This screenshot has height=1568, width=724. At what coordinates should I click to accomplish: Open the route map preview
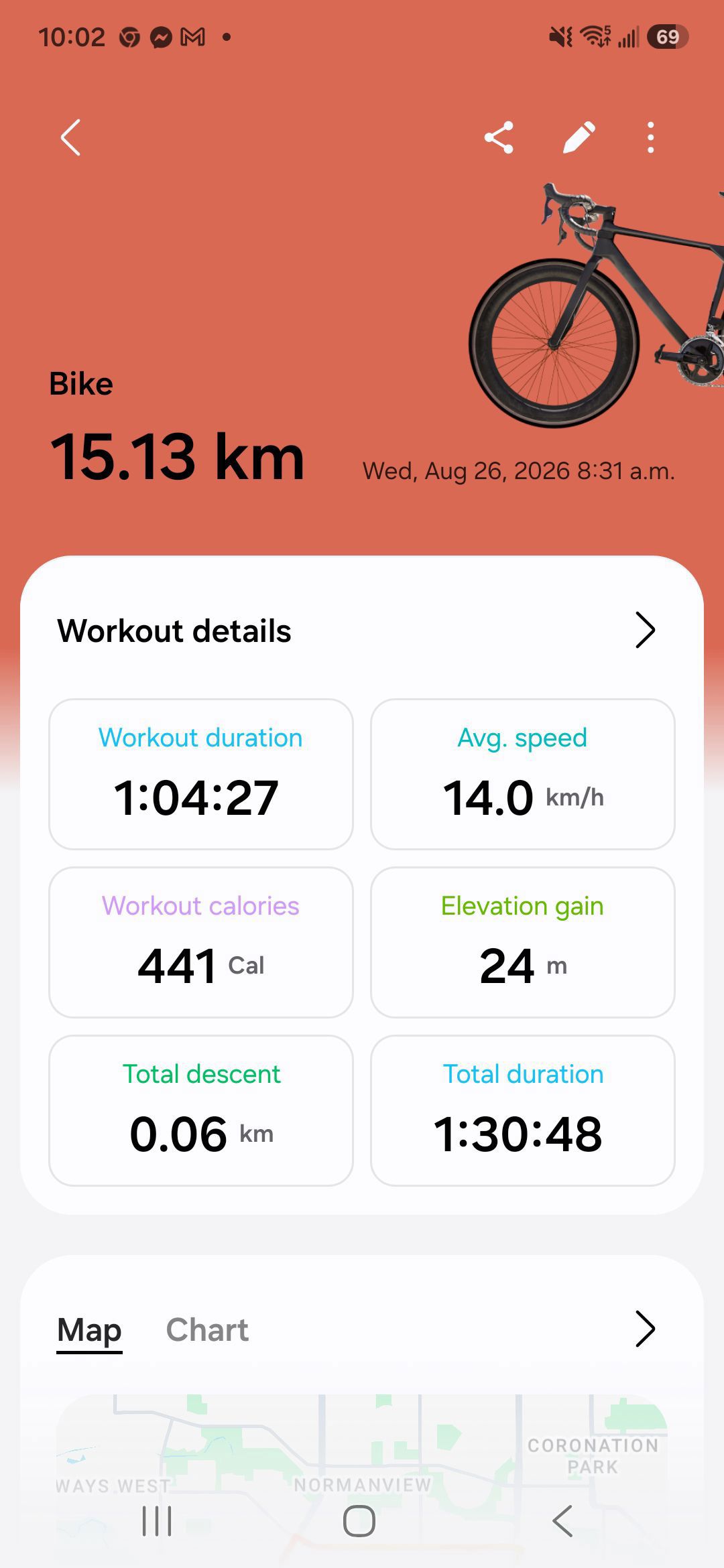(x=362, y=1447)
